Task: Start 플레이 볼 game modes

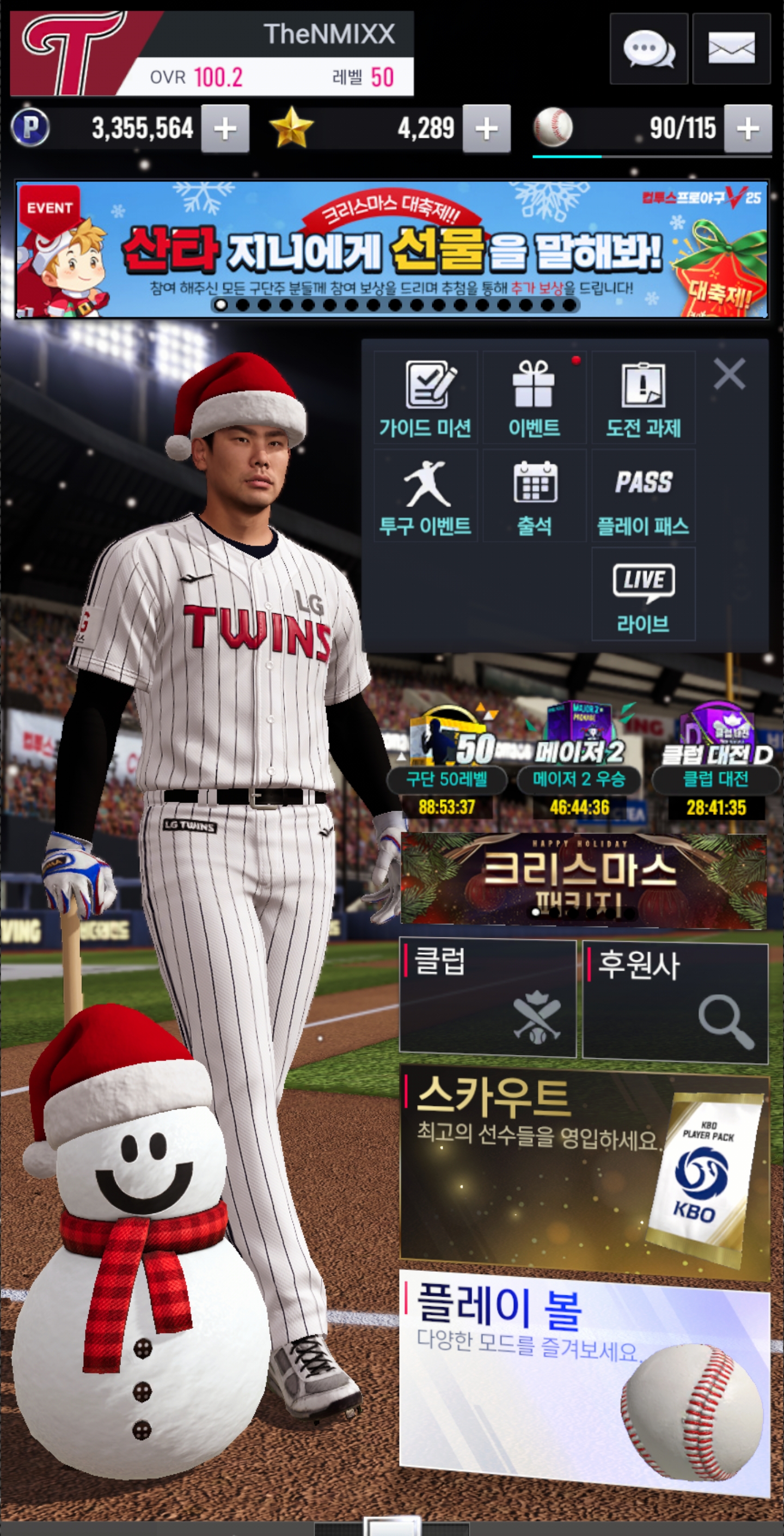Action: 583,1382
